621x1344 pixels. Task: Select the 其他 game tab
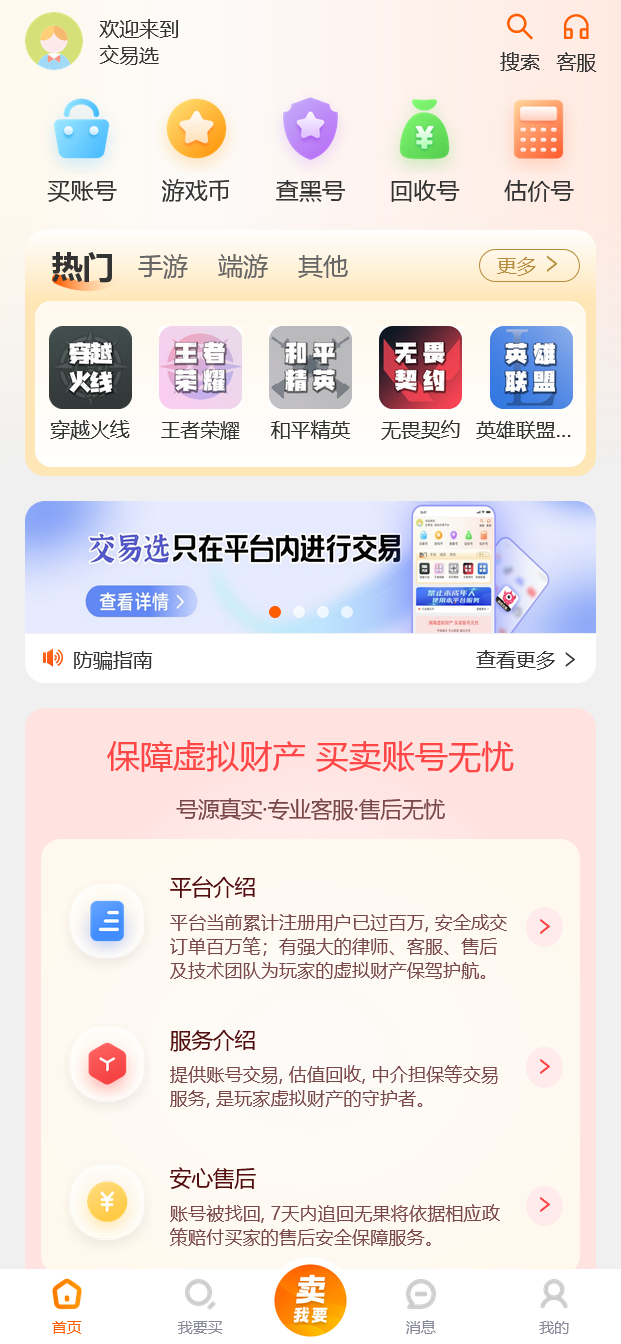pos(323,267)
